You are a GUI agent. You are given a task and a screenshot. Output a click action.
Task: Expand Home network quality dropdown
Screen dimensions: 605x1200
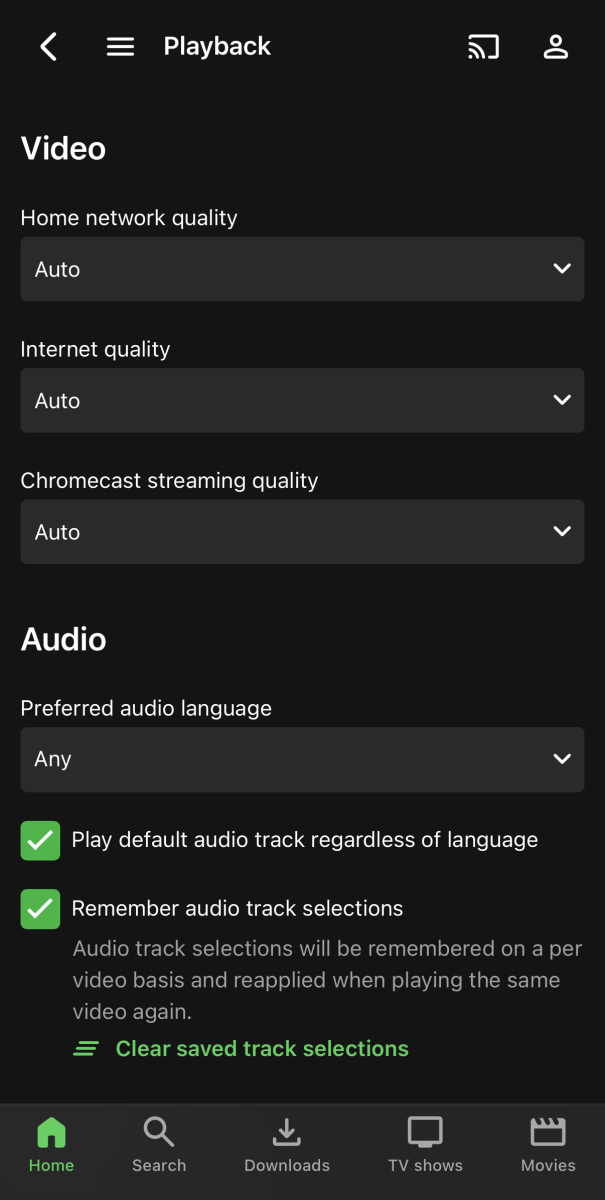[x=302, y=269]
